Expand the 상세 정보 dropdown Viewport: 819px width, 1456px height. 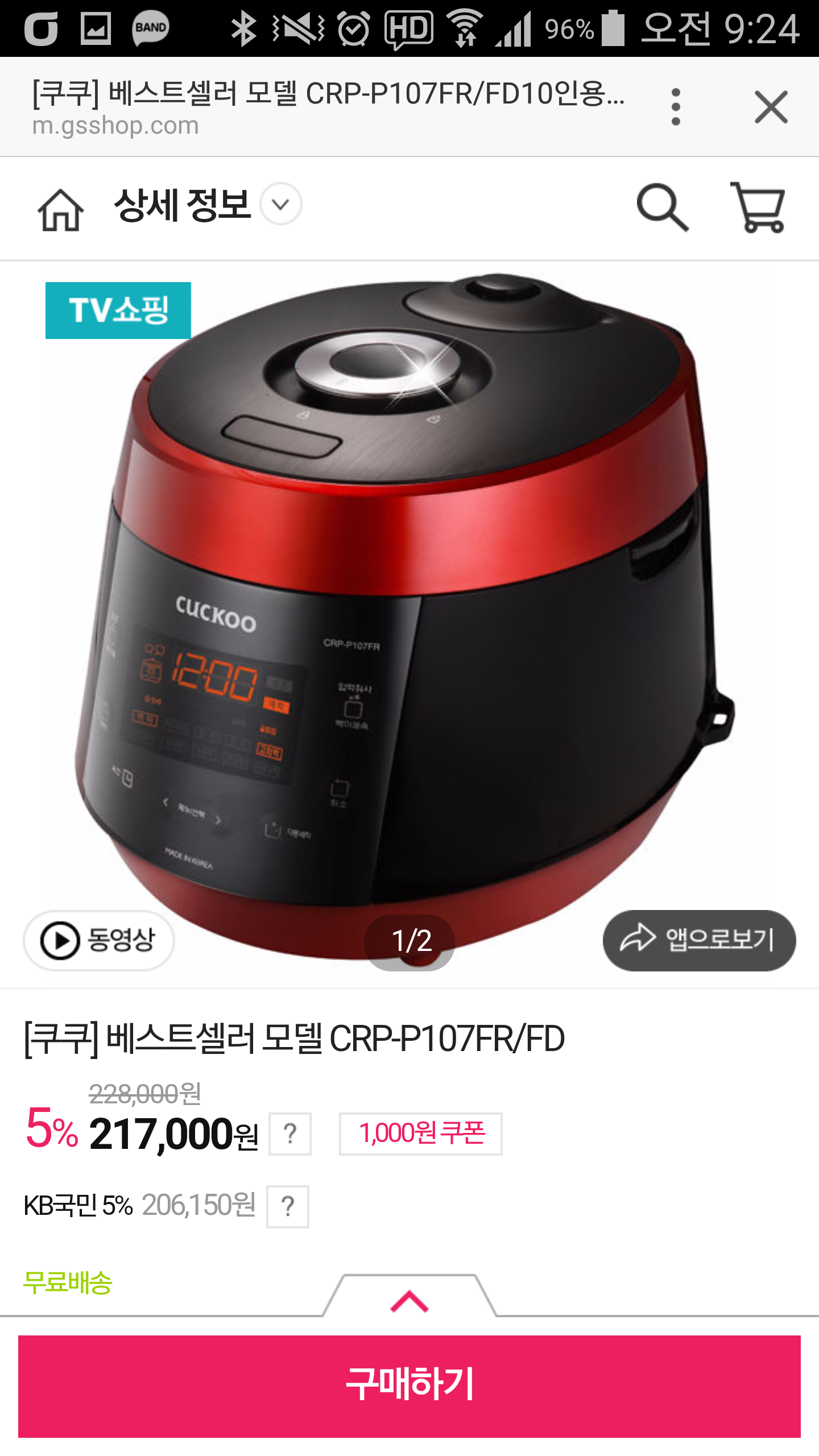280,204
